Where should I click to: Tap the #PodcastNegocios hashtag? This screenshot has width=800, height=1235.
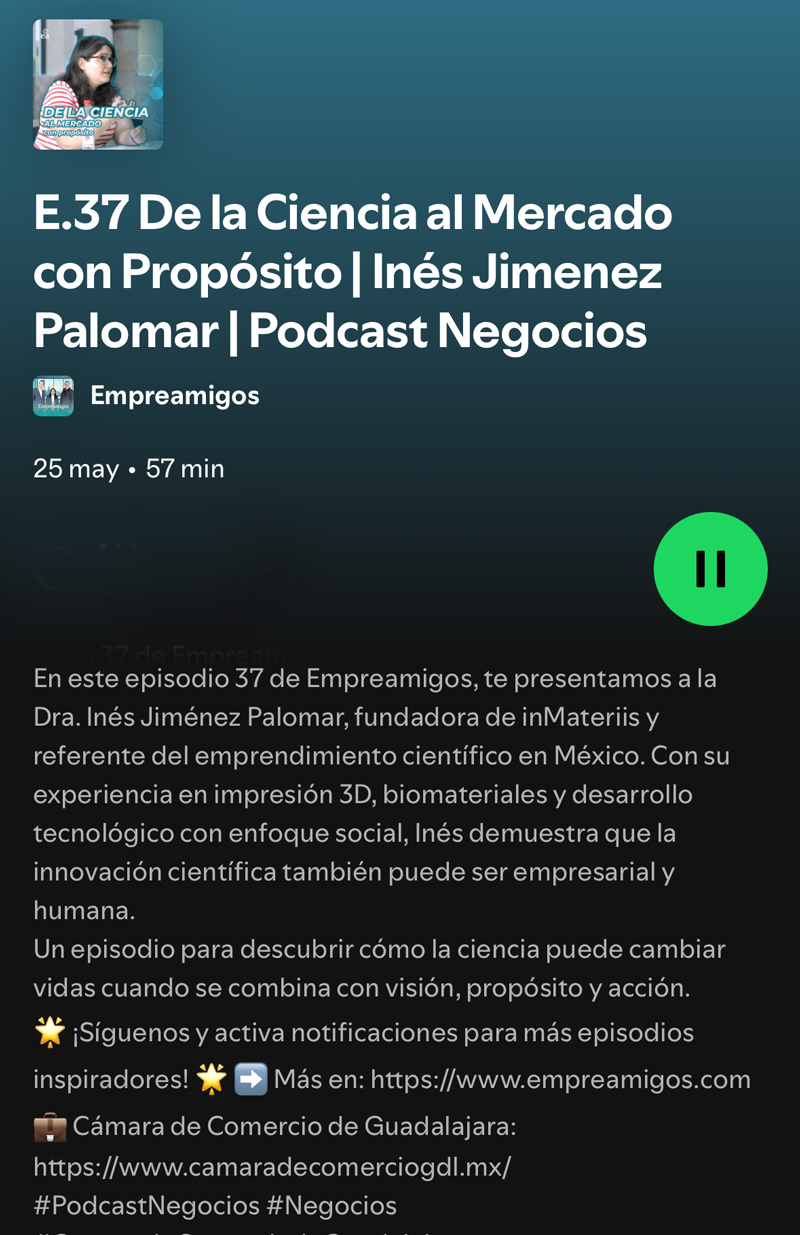pos(145,1206)
